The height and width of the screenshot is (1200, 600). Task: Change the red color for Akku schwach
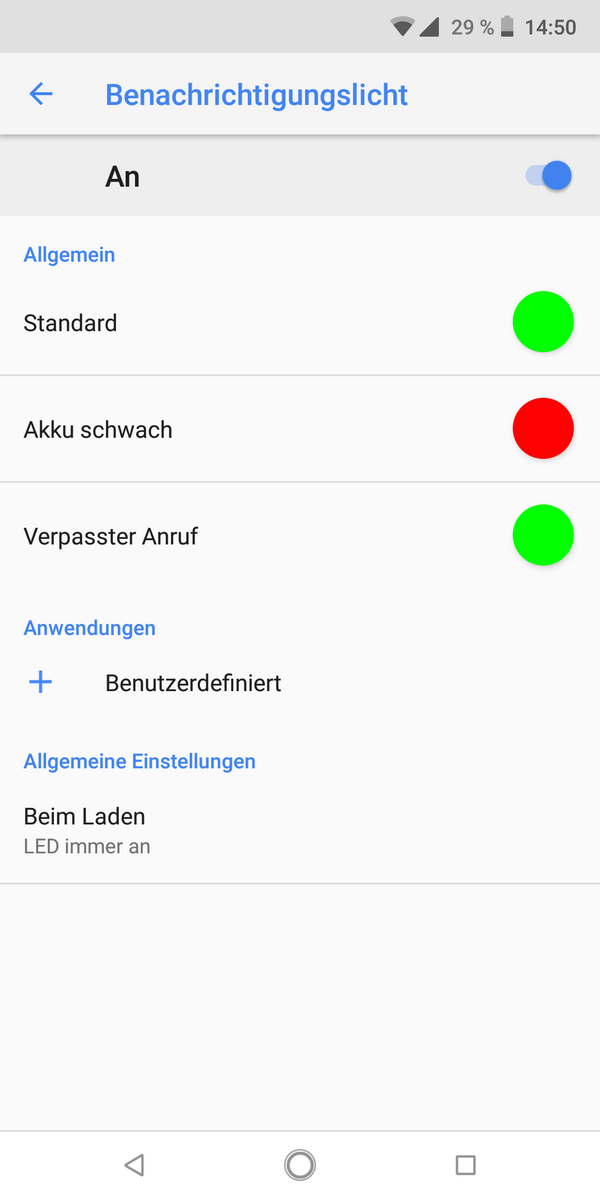[543, 428]
